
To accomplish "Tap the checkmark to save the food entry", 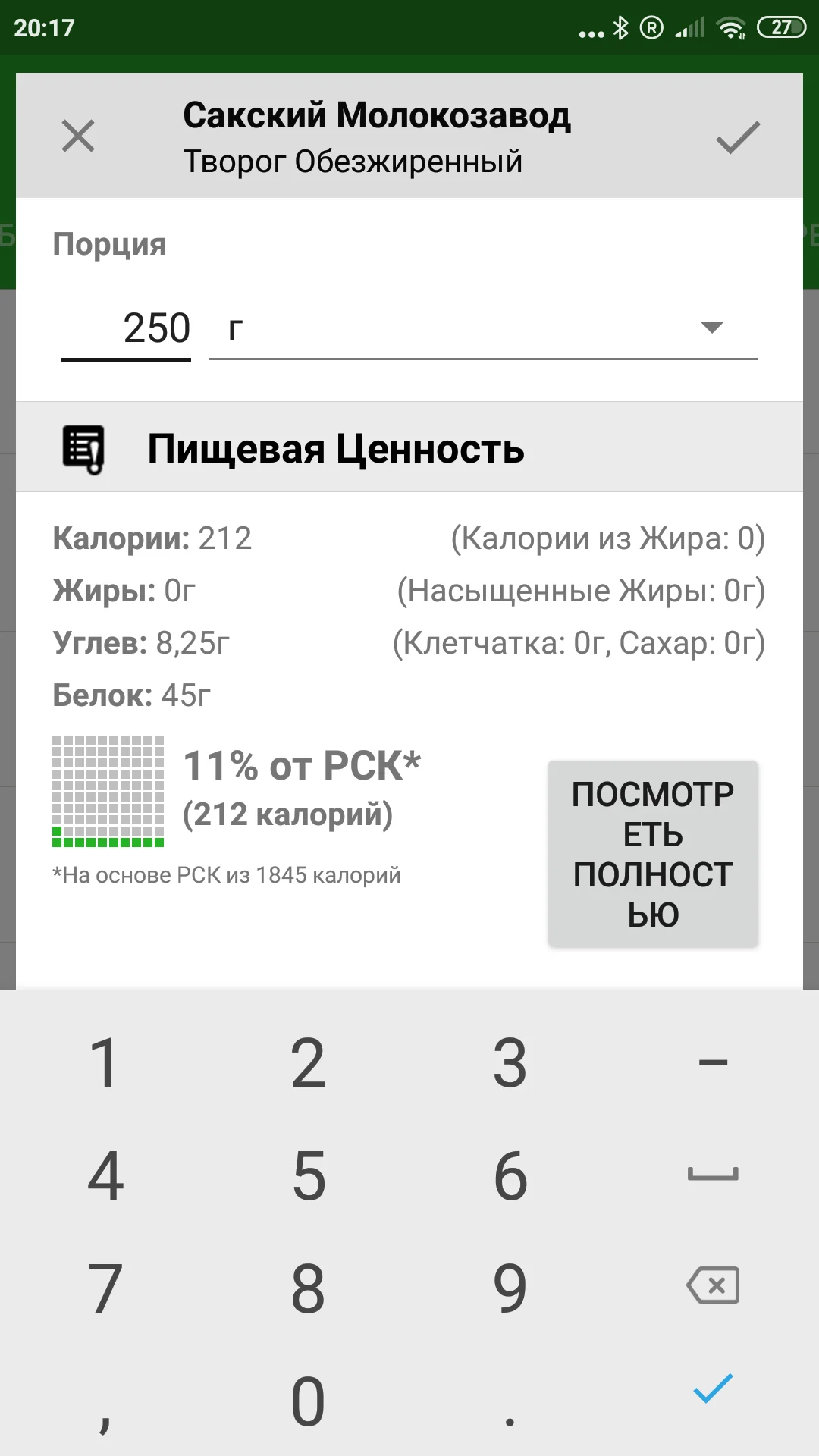I will click(736, 136).
